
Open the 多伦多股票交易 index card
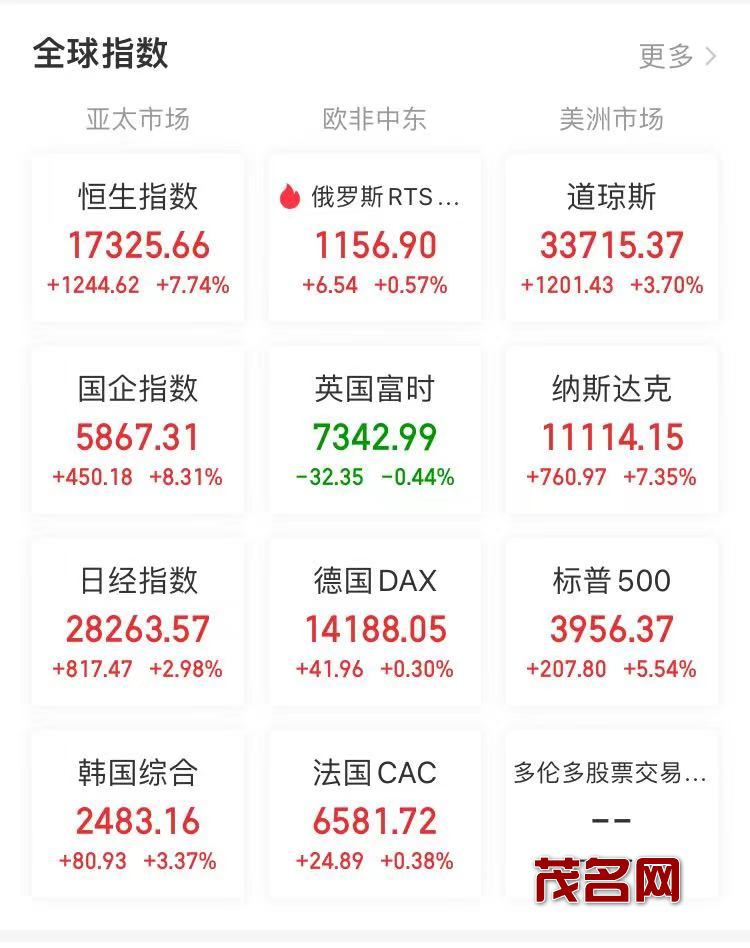pyautogui.click(x=611, y=800)
